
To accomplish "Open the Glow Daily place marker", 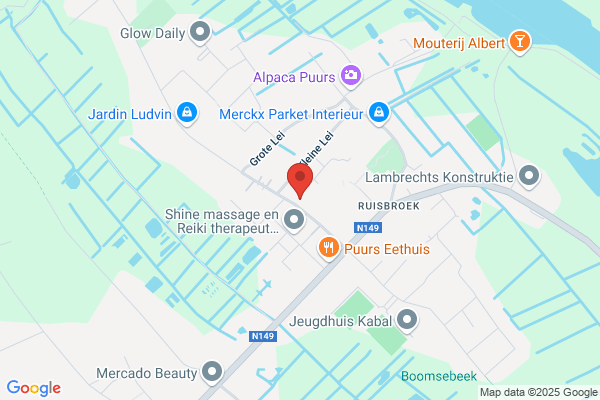I will pyautogui.click(x=200, y=33).
